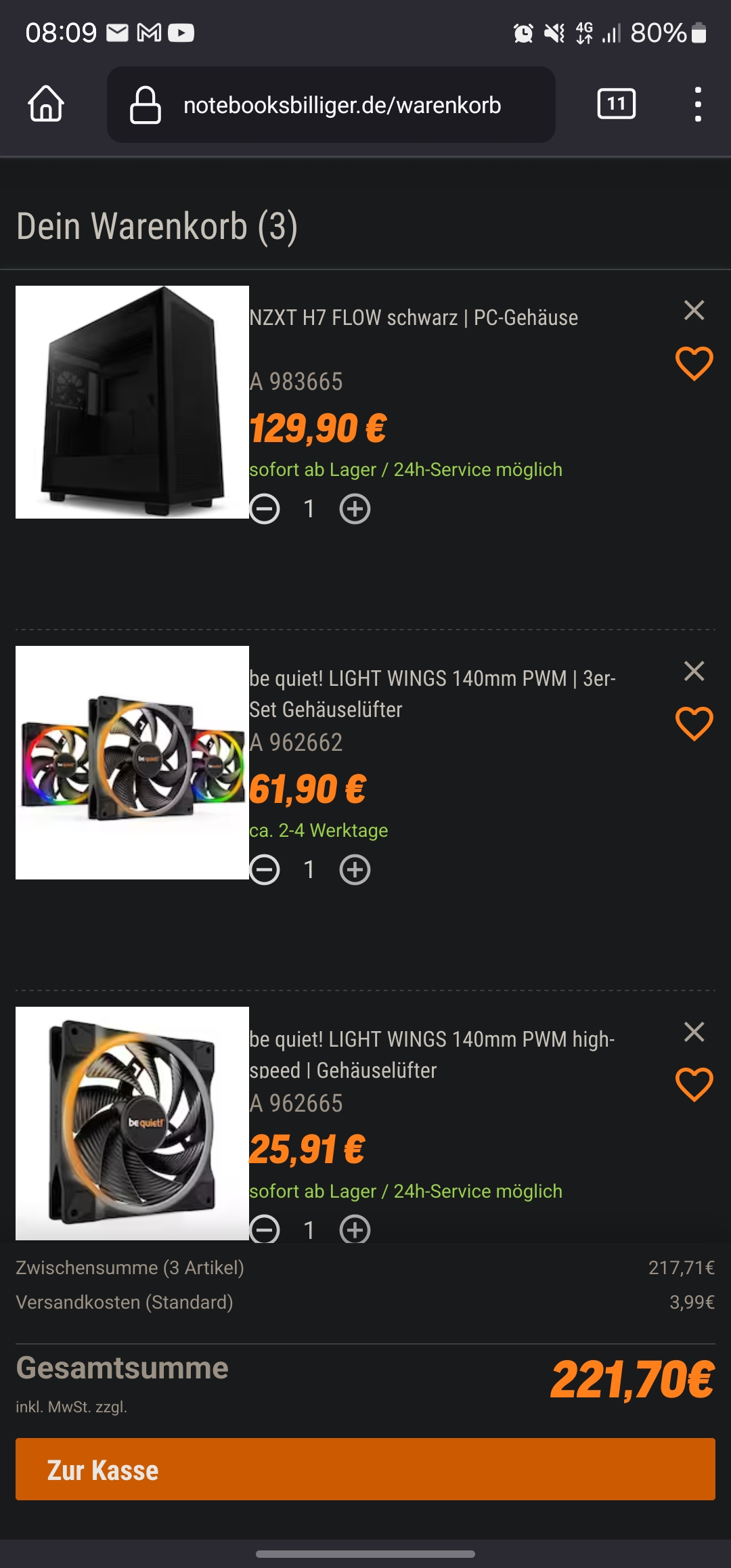The height and width of the screenshot is (1568, 731).
Task: Increase quantity of the NZXT H7 FLOW case
Action: click(355, 510)
